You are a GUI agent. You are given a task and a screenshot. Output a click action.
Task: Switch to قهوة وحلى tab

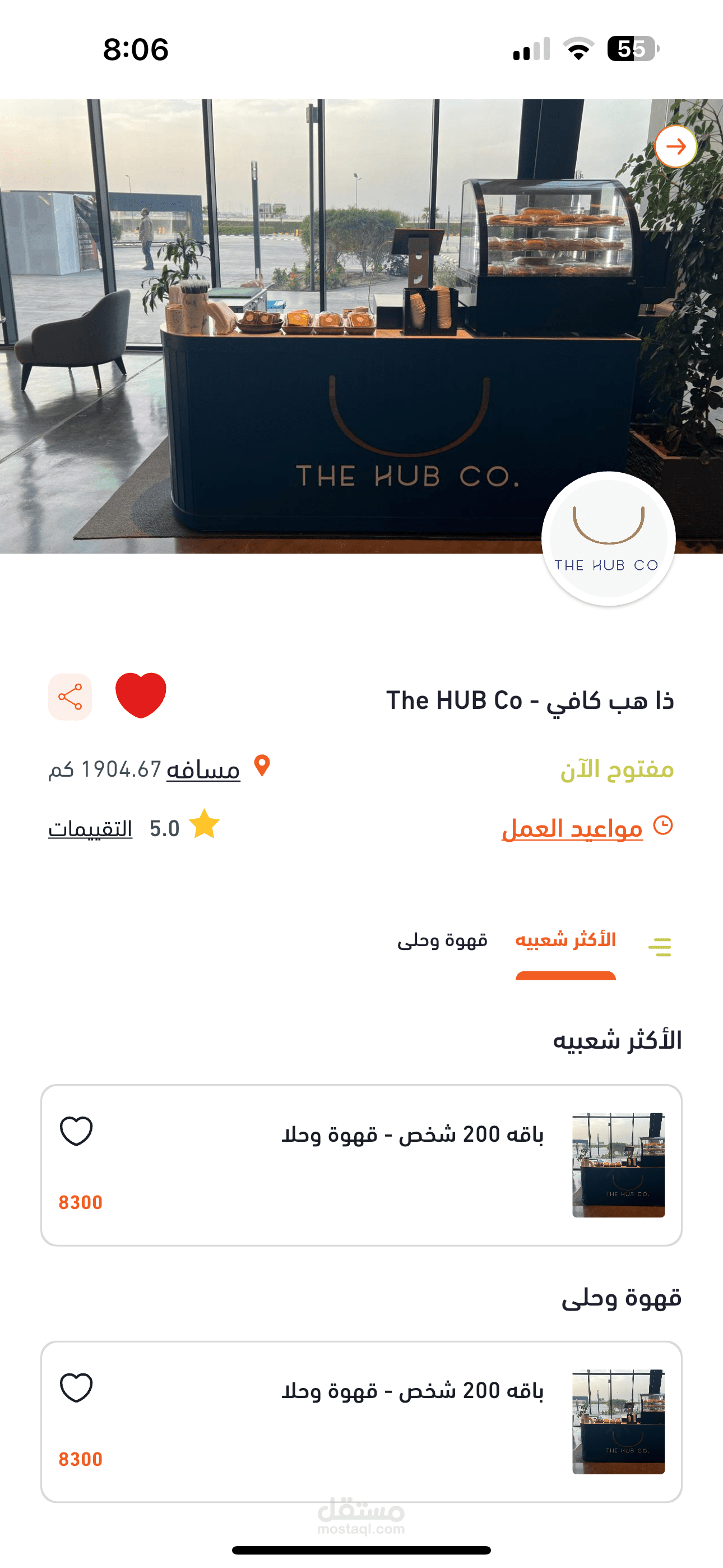[x=442, y=940]
